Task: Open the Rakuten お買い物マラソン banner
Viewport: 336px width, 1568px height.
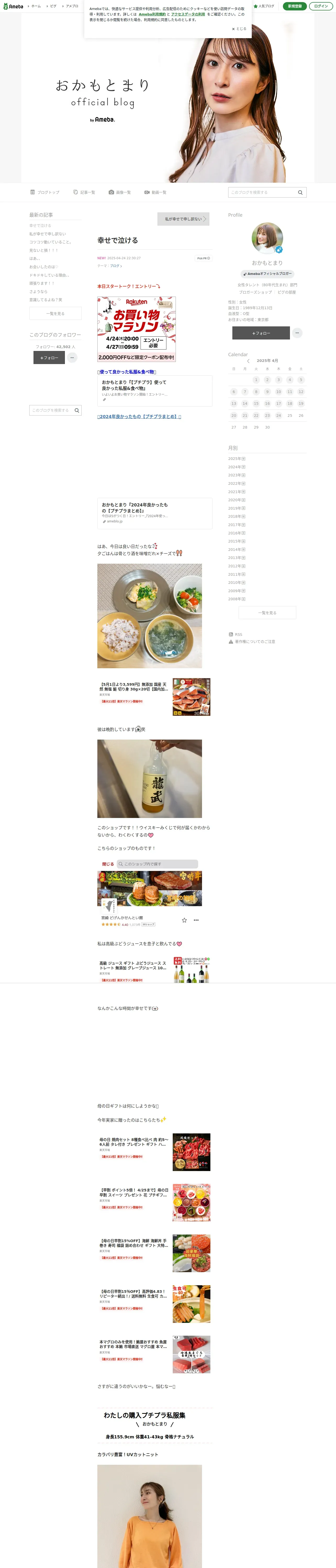Action: [x=137, y=329]
